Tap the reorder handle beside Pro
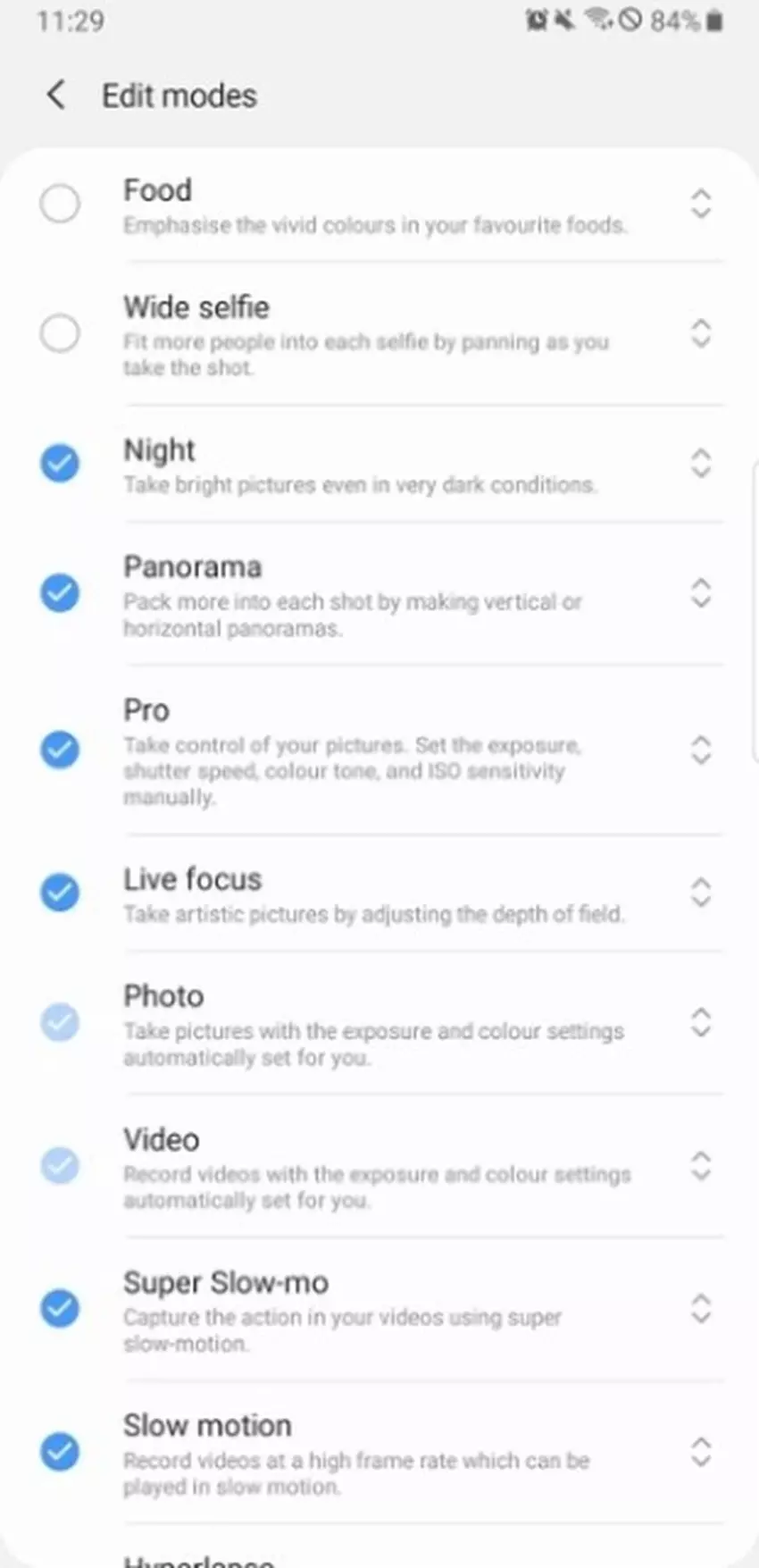 pos(701,750)
